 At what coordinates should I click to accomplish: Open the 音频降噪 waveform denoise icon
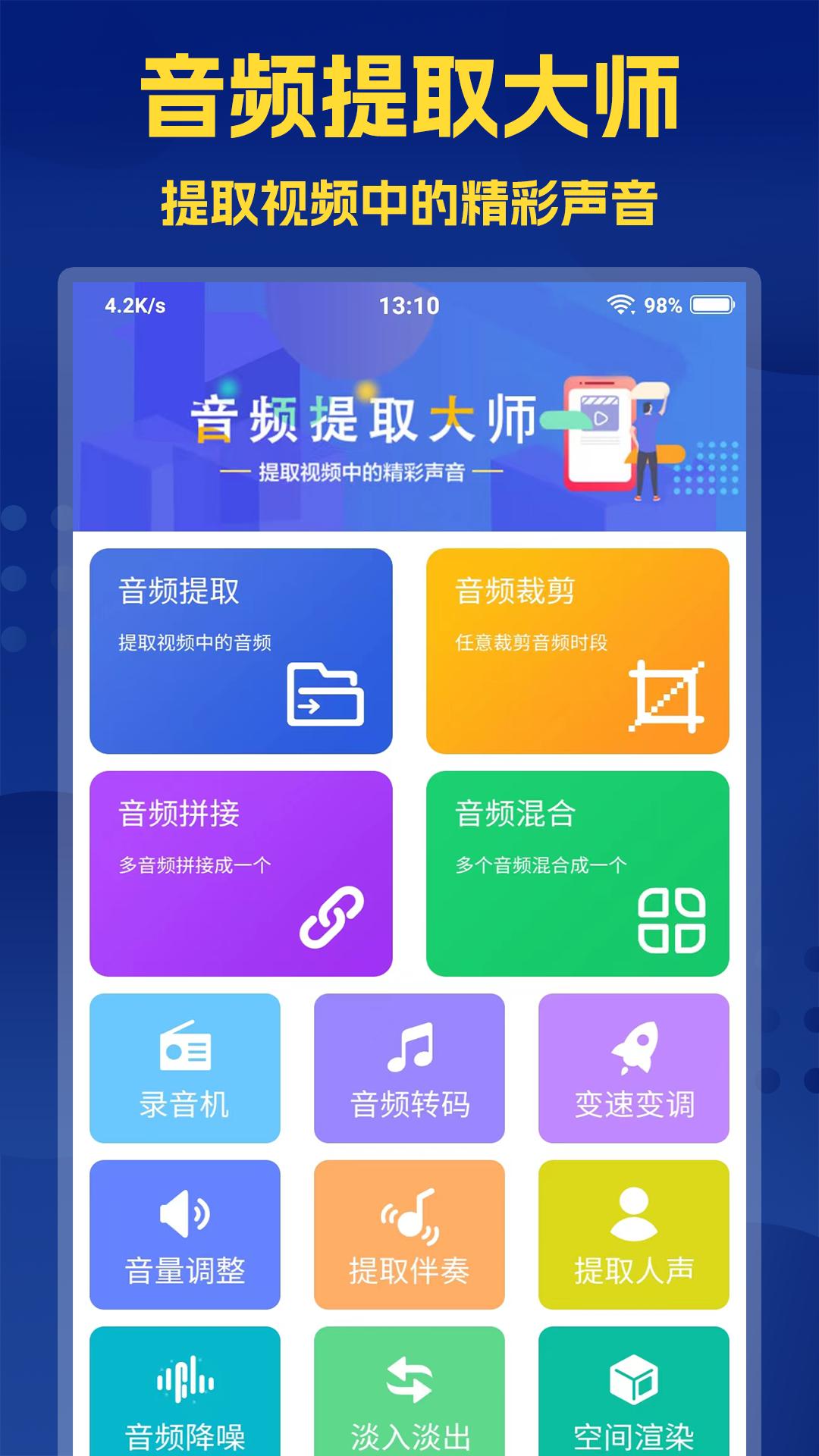184,1382
